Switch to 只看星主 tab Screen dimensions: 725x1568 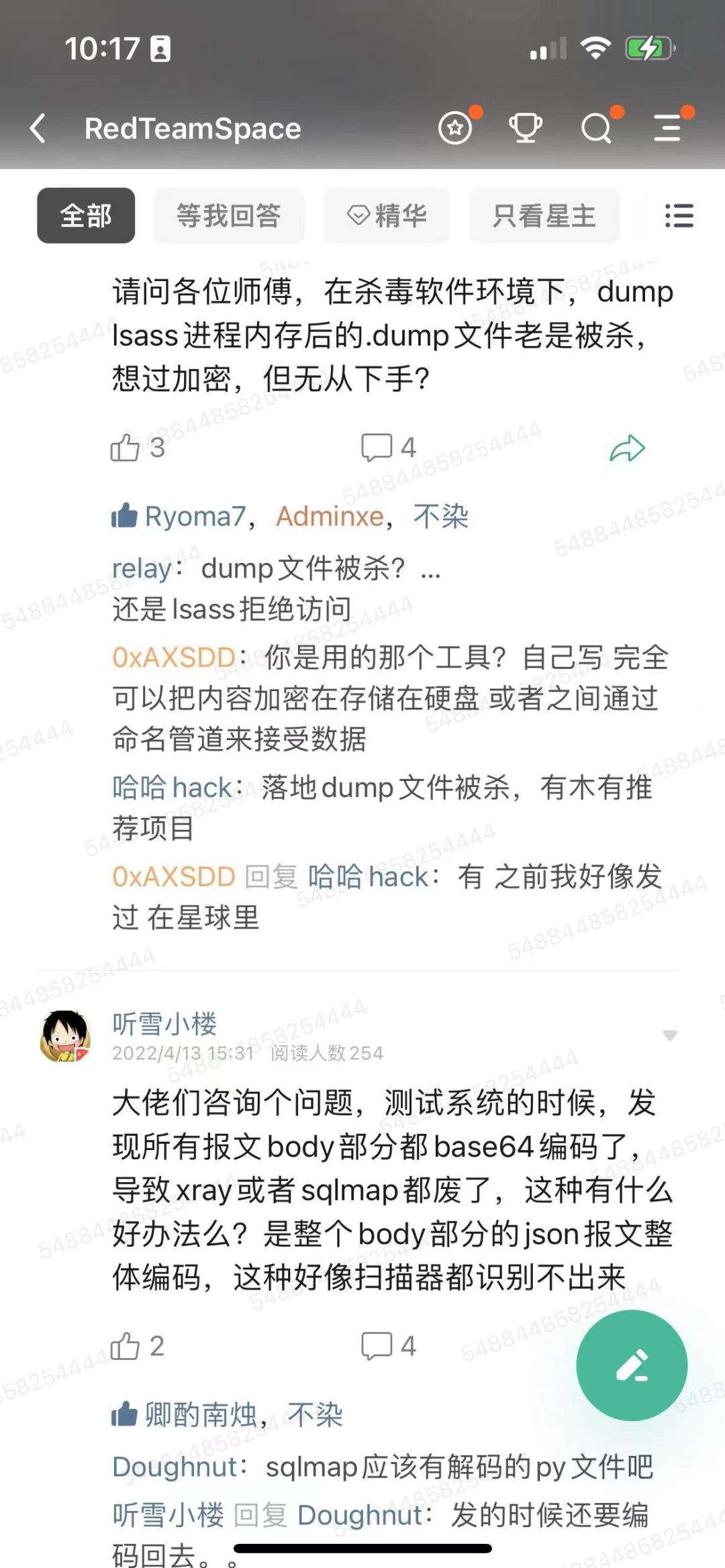pyautogui.click(x=544, y=216)
